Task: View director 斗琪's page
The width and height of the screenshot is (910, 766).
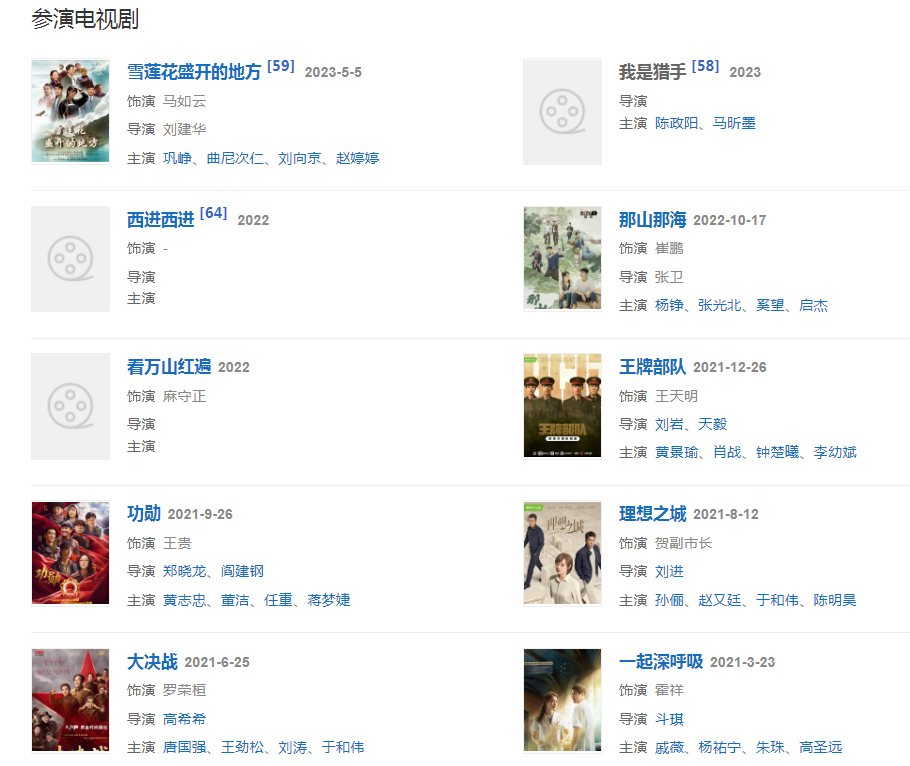Action: point(669,719)
